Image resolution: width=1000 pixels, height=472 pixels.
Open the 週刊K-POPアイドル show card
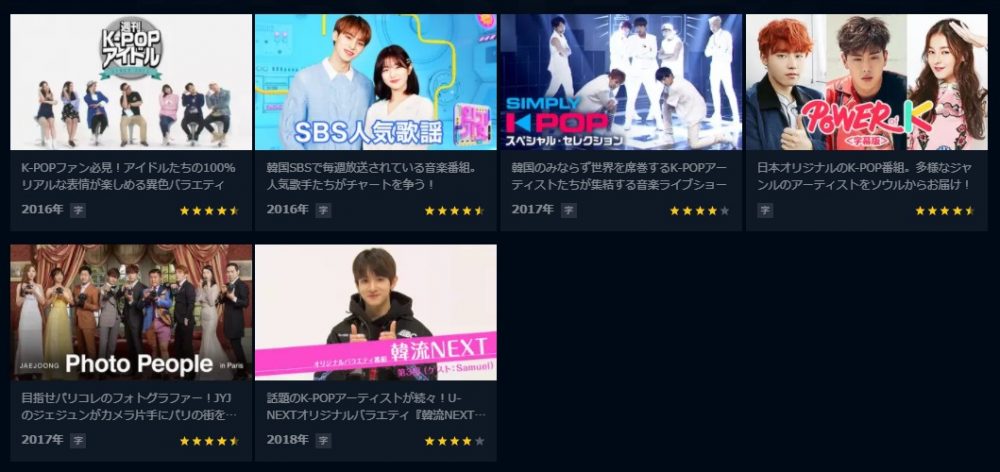131,82
